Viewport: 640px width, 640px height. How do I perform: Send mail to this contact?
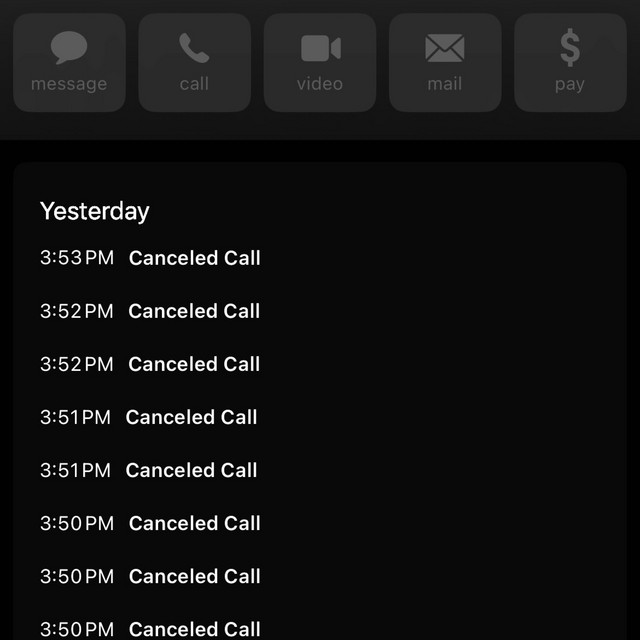(445, 62)
